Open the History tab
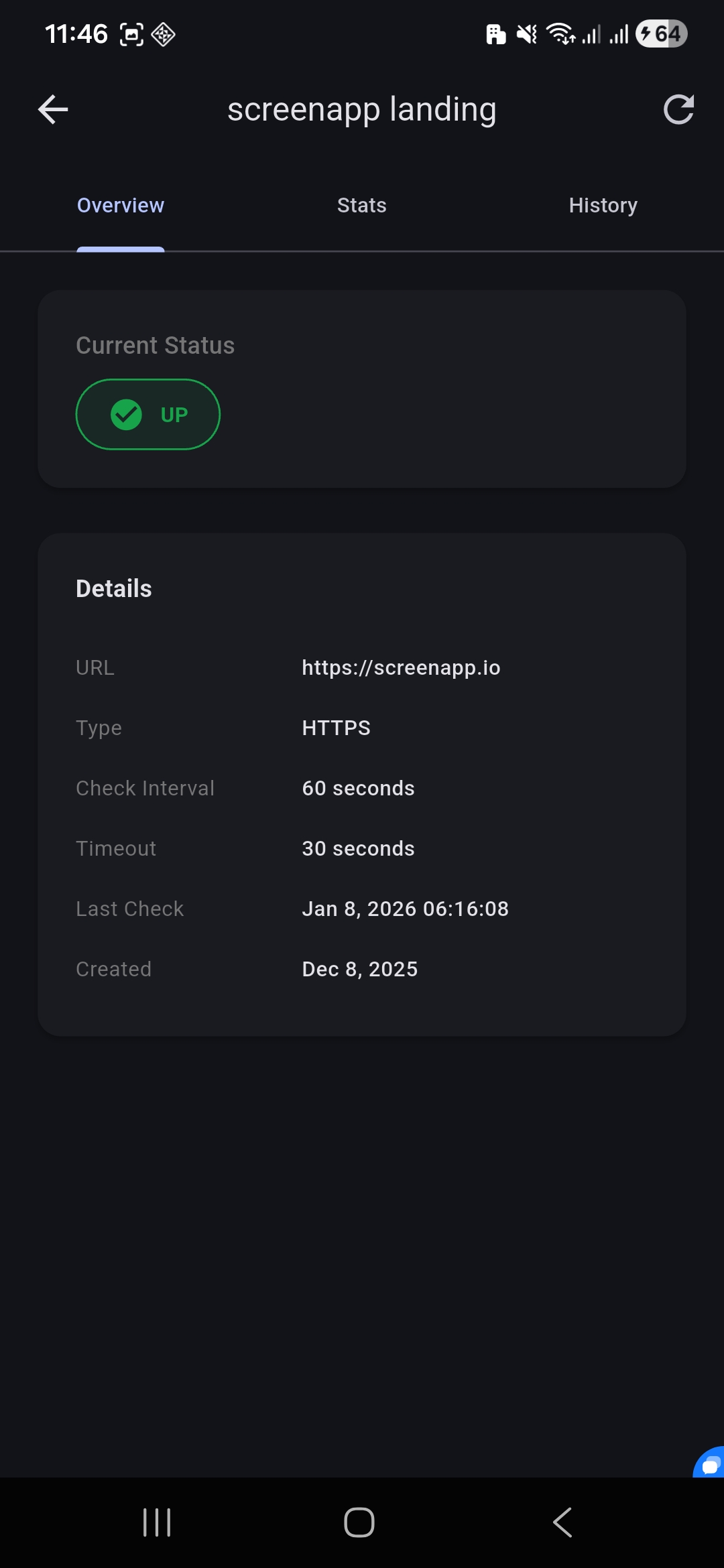Viewport: 724px width, 1568px height. (x=603, y=205)
